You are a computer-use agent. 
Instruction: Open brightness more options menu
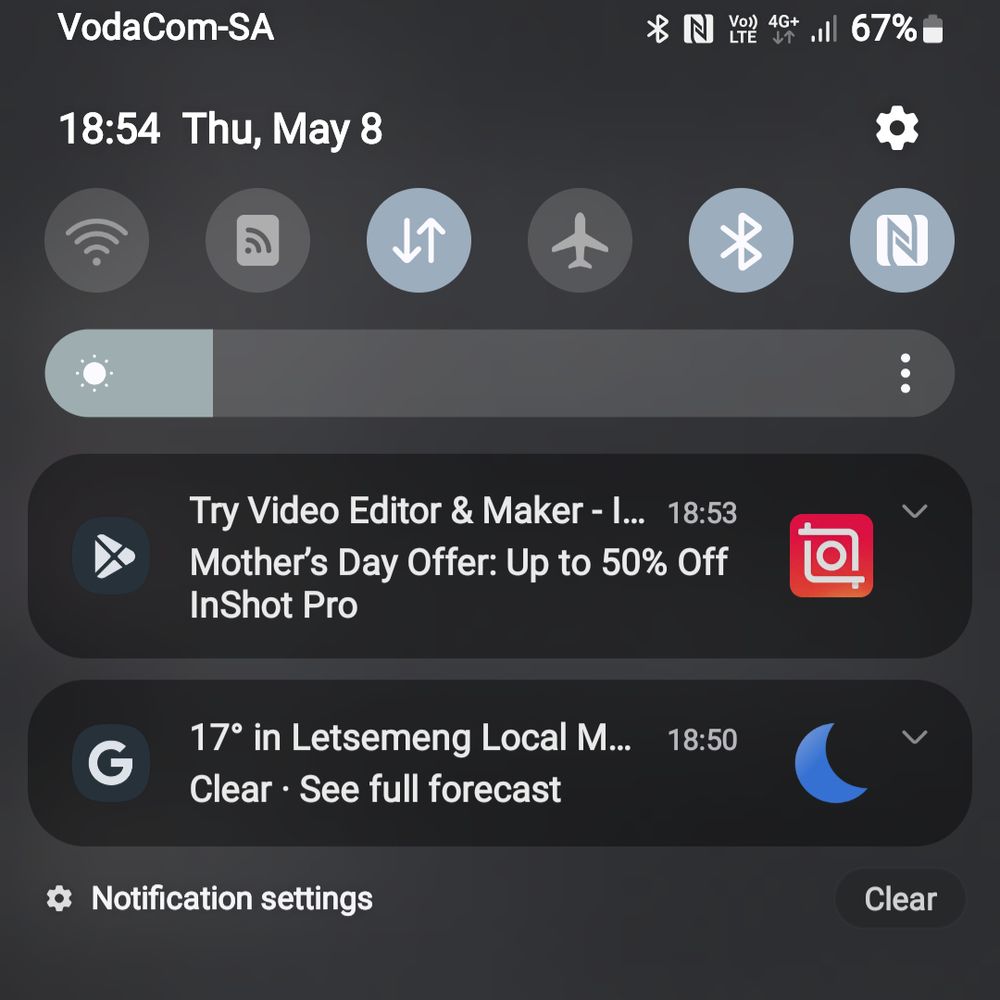tap(905, 373)
